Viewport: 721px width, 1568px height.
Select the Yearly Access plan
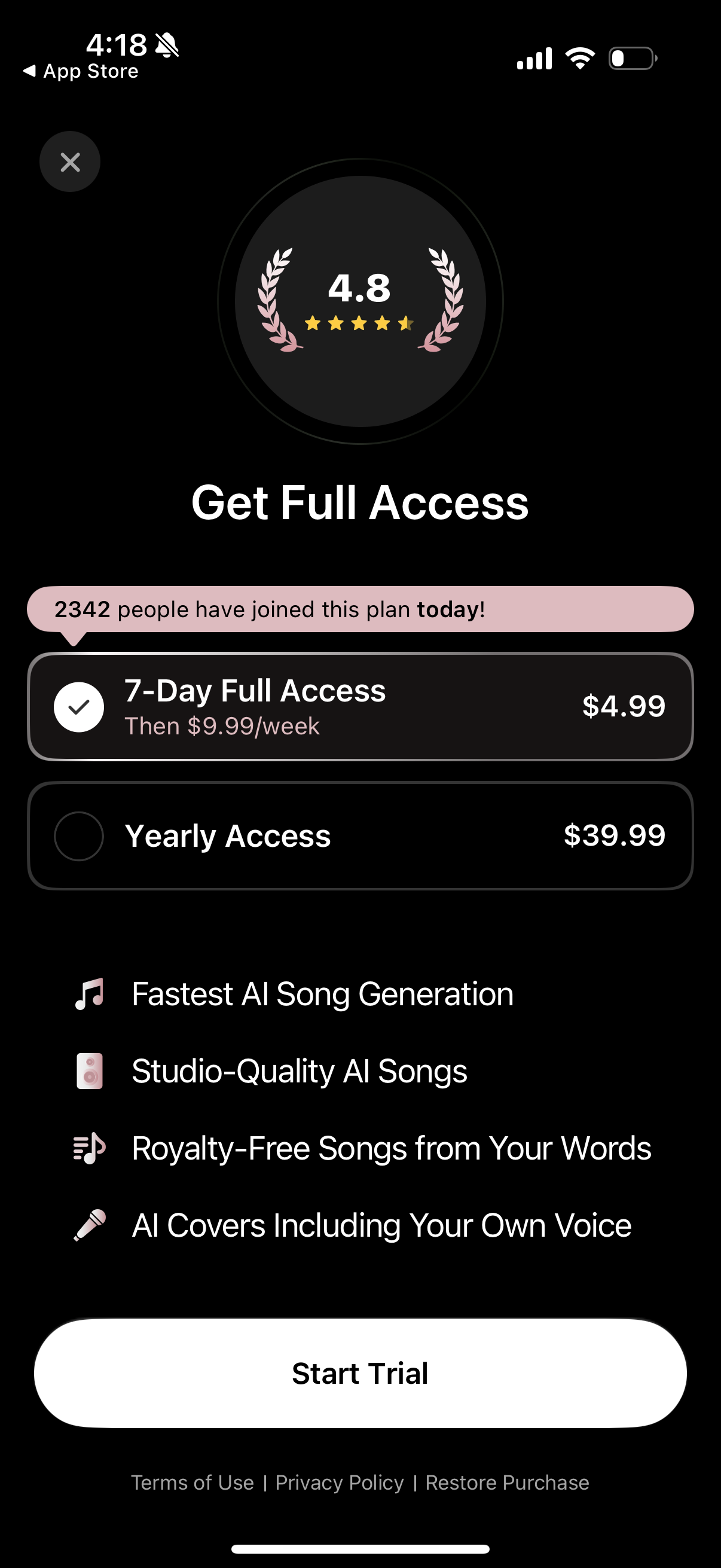click(359, 836)
